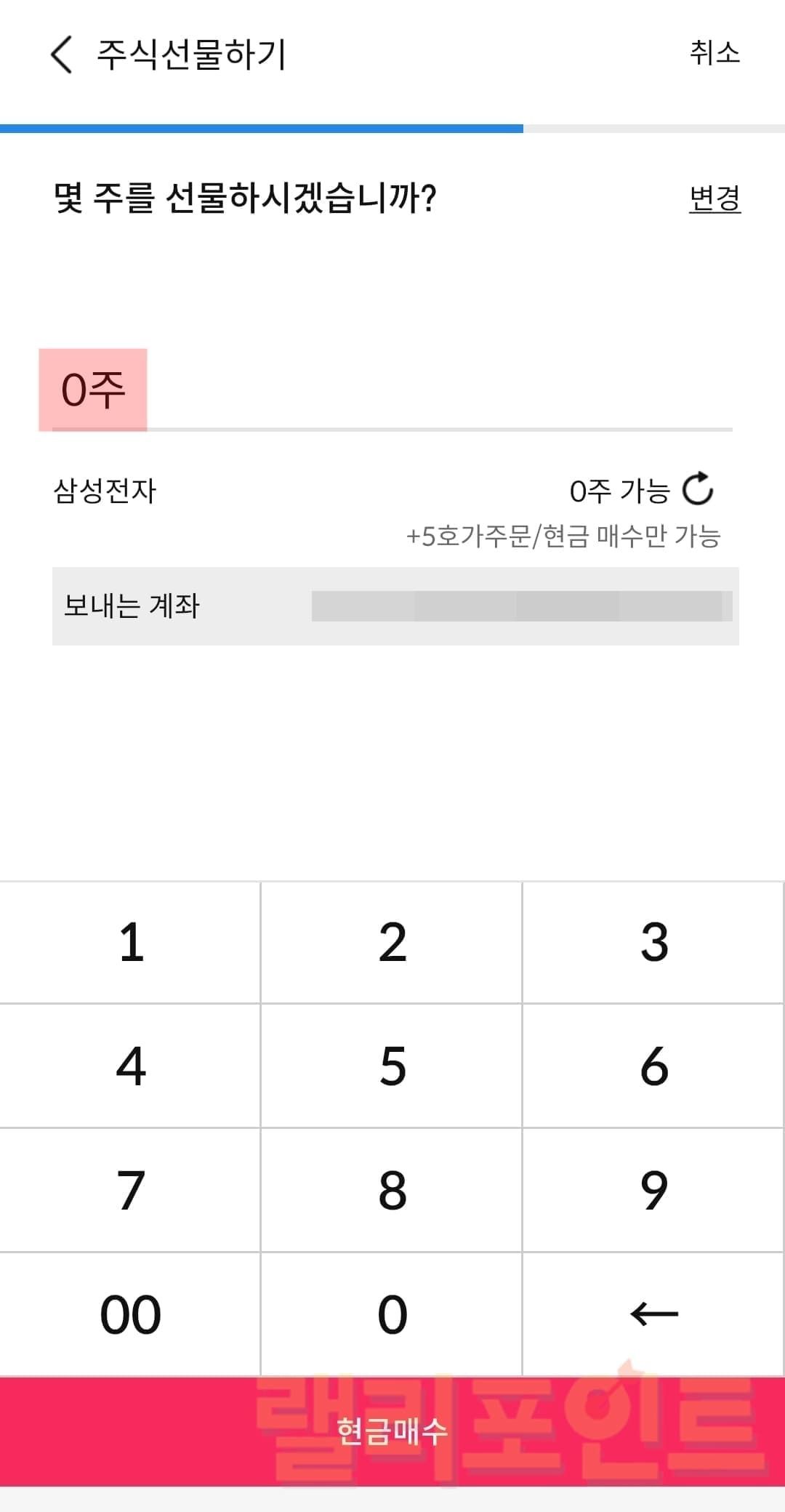This screenshot has height=1512, width=785.
Task: Open the 보내는 계좌 account row
Action: pyautogui.click(x=395, y=606)
